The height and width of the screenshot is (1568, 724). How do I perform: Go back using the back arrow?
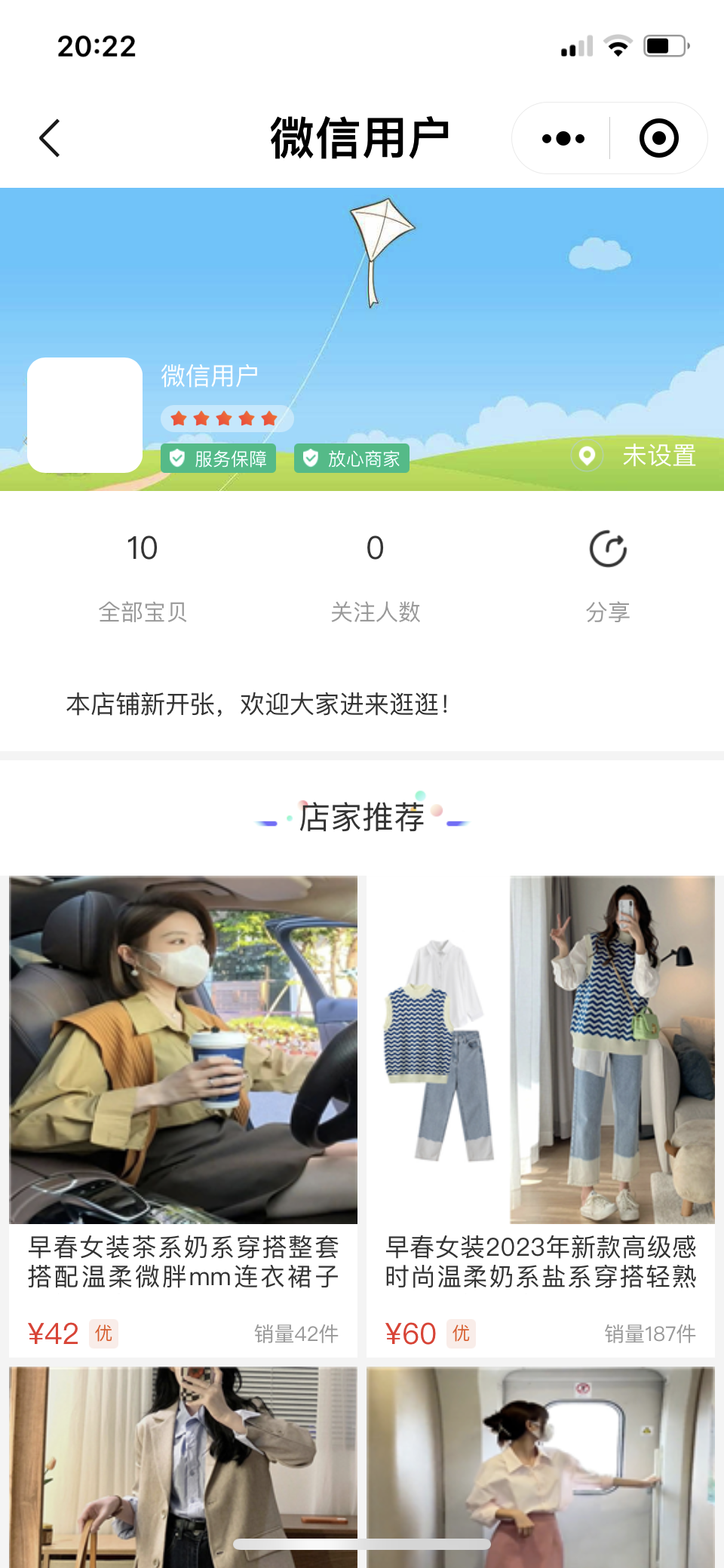tap(50, 139)
